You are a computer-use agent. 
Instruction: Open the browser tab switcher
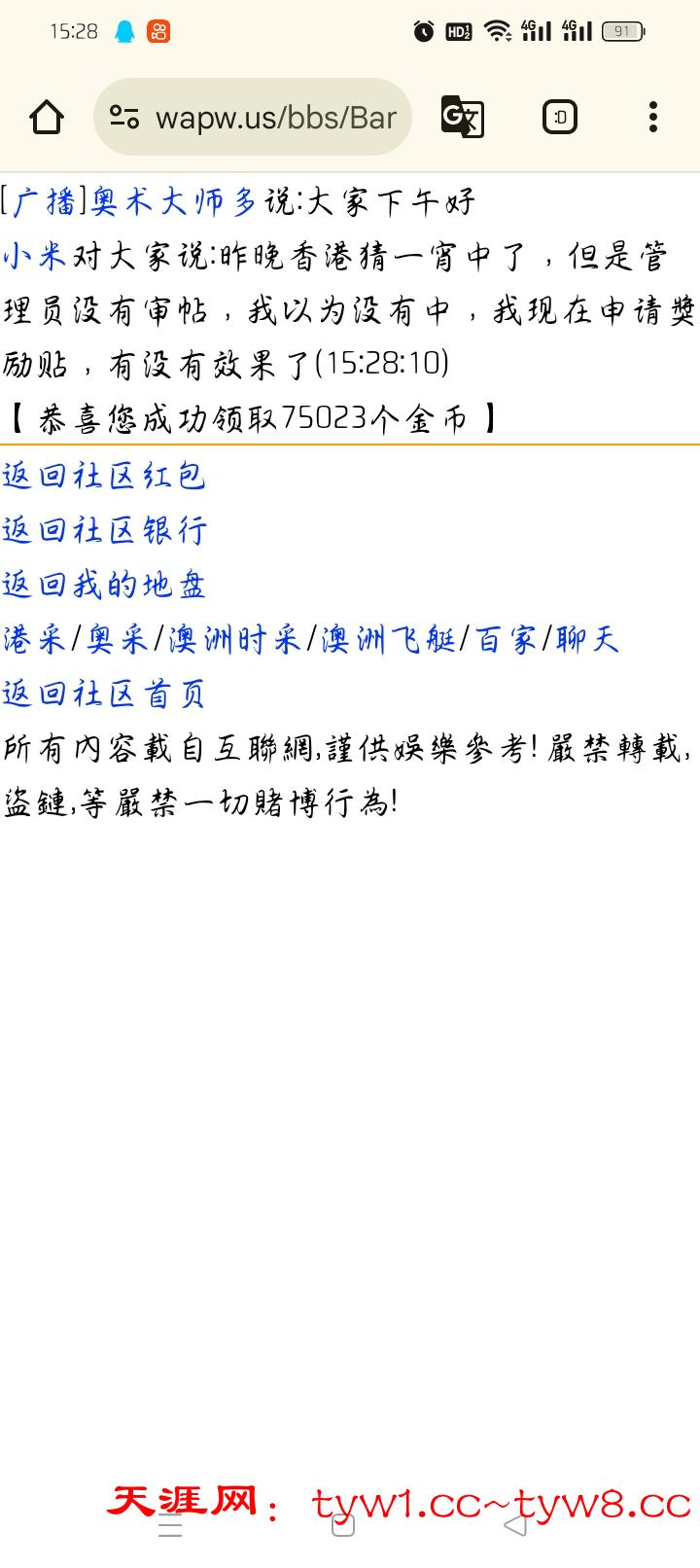559,118
